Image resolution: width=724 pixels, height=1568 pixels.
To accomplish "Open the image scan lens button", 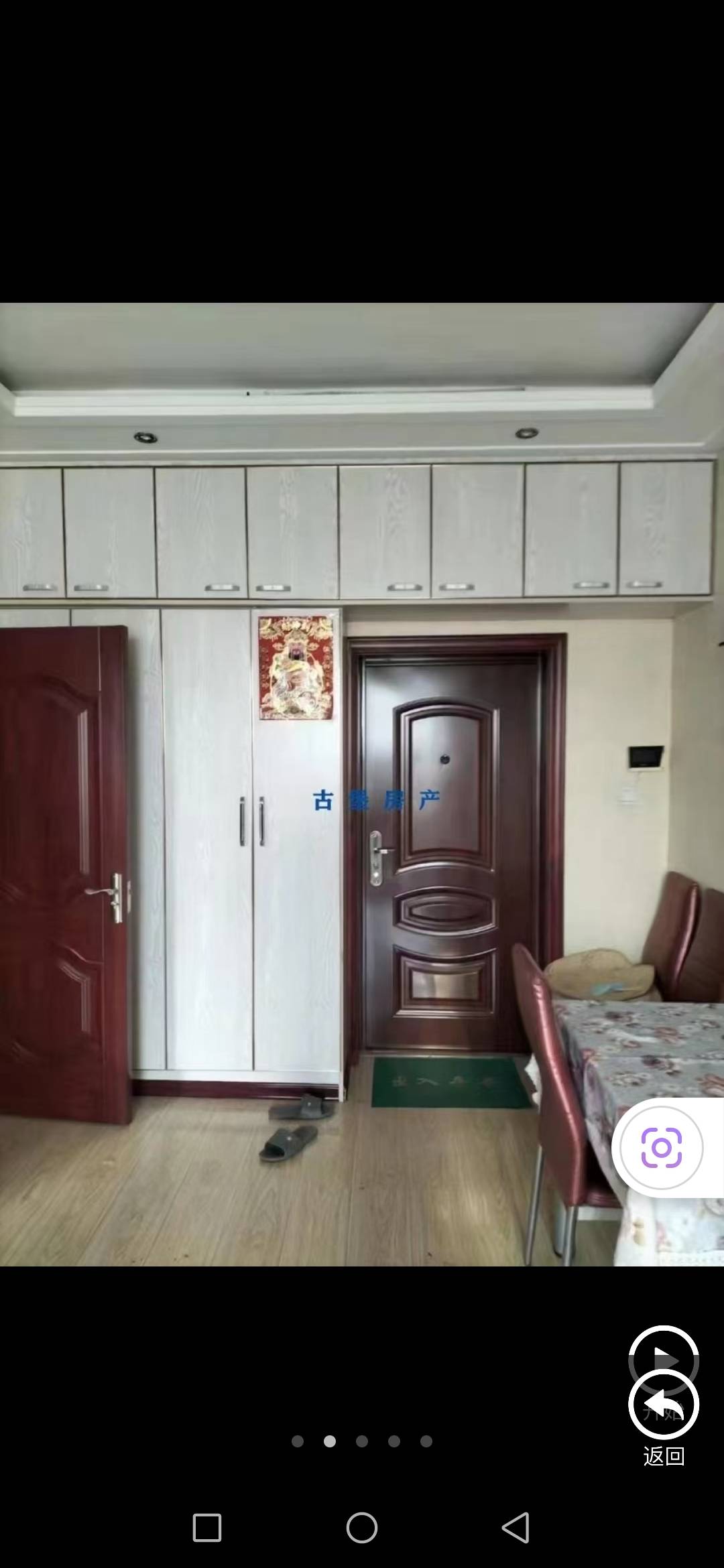I will tap(661, 1148).
